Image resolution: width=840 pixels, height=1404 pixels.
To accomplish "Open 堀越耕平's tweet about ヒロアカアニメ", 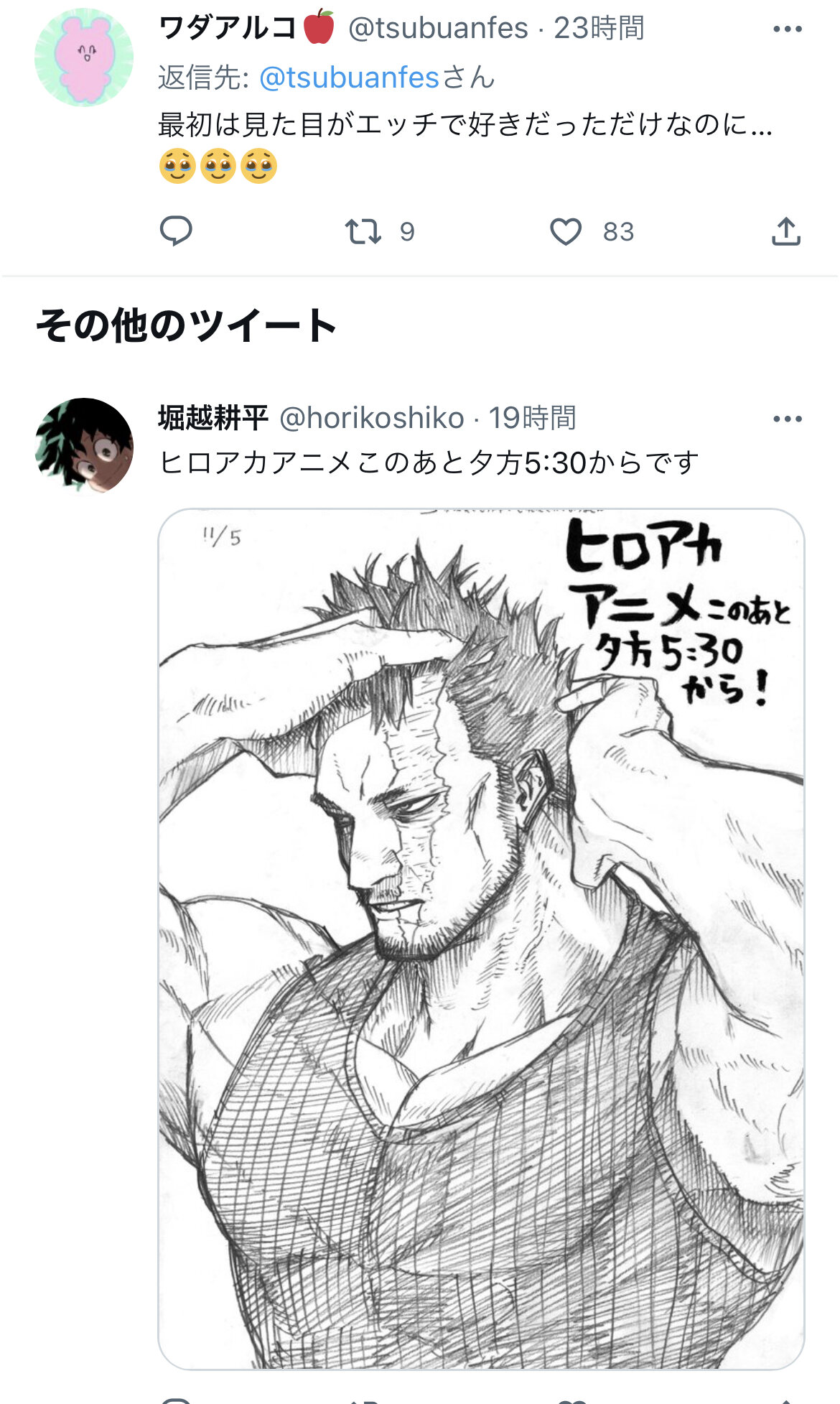I will tap(428, 462).
